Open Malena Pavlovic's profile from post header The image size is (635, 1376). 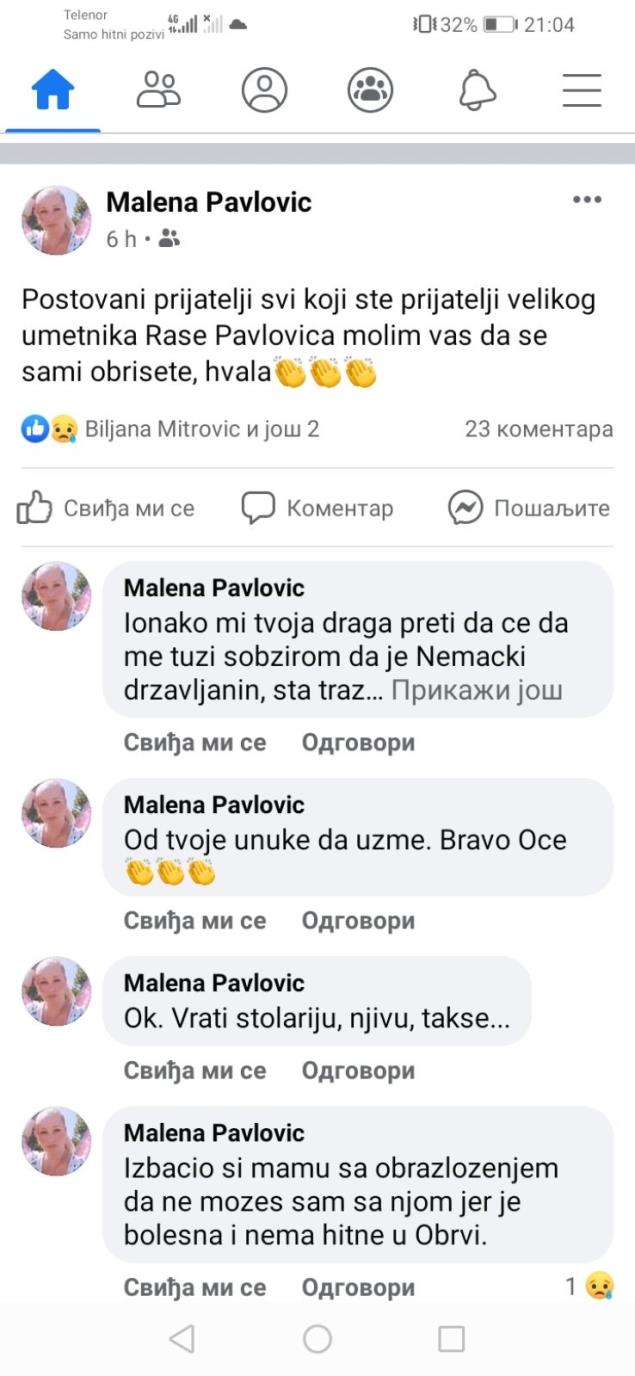coord(208,202)
